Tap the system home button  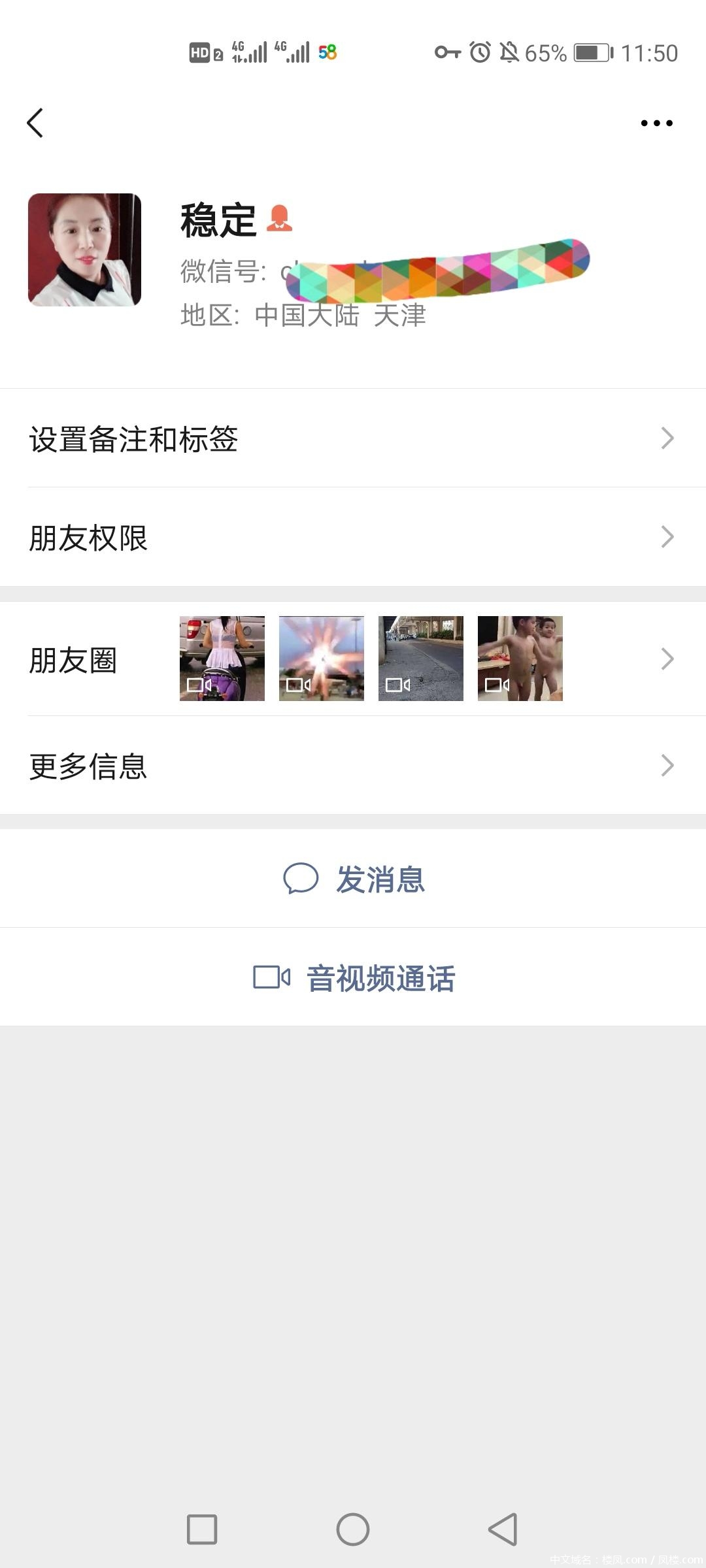353,1529
